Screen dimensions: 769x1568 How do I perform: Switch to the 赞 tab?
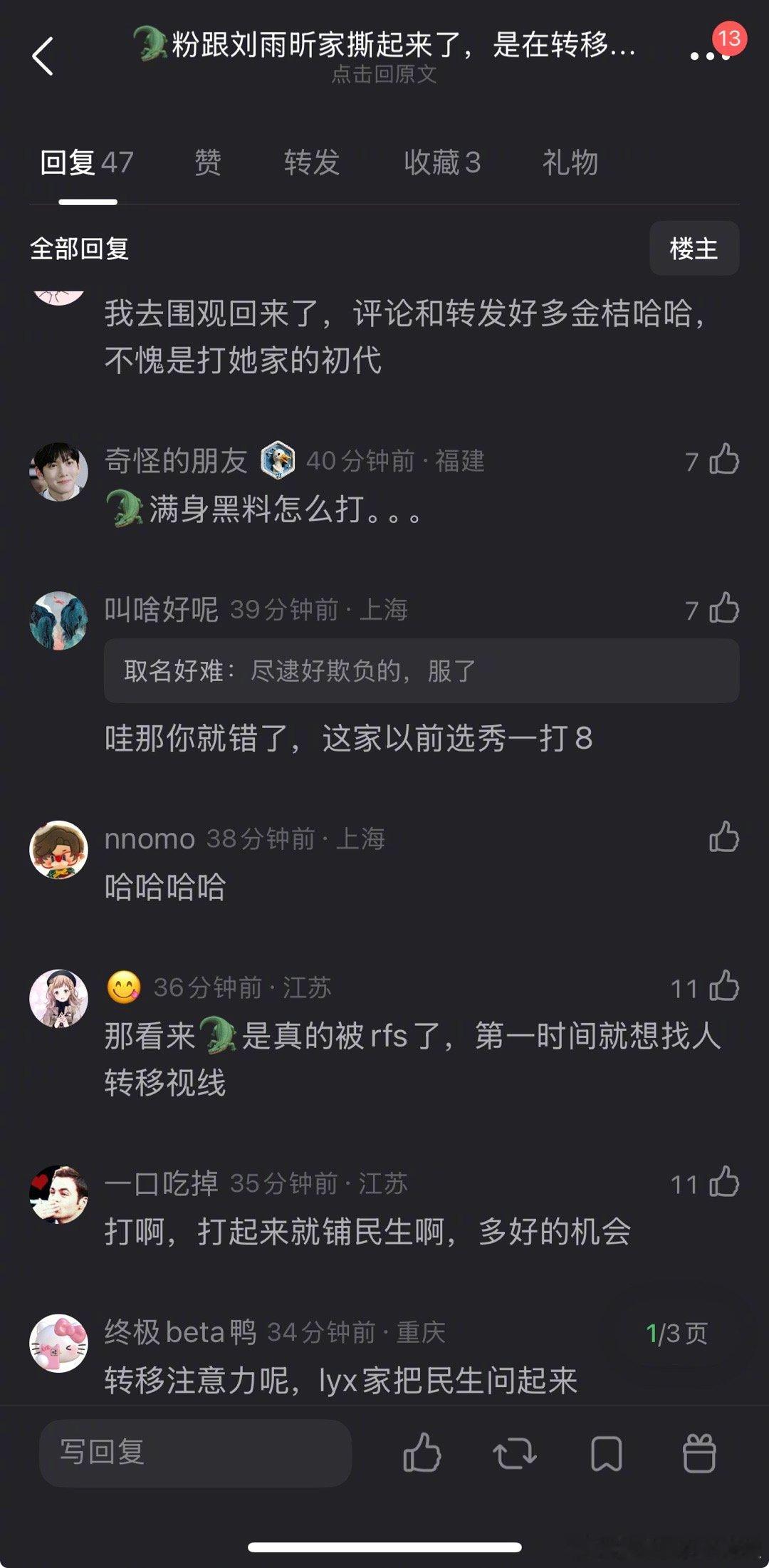coord(207,162)
